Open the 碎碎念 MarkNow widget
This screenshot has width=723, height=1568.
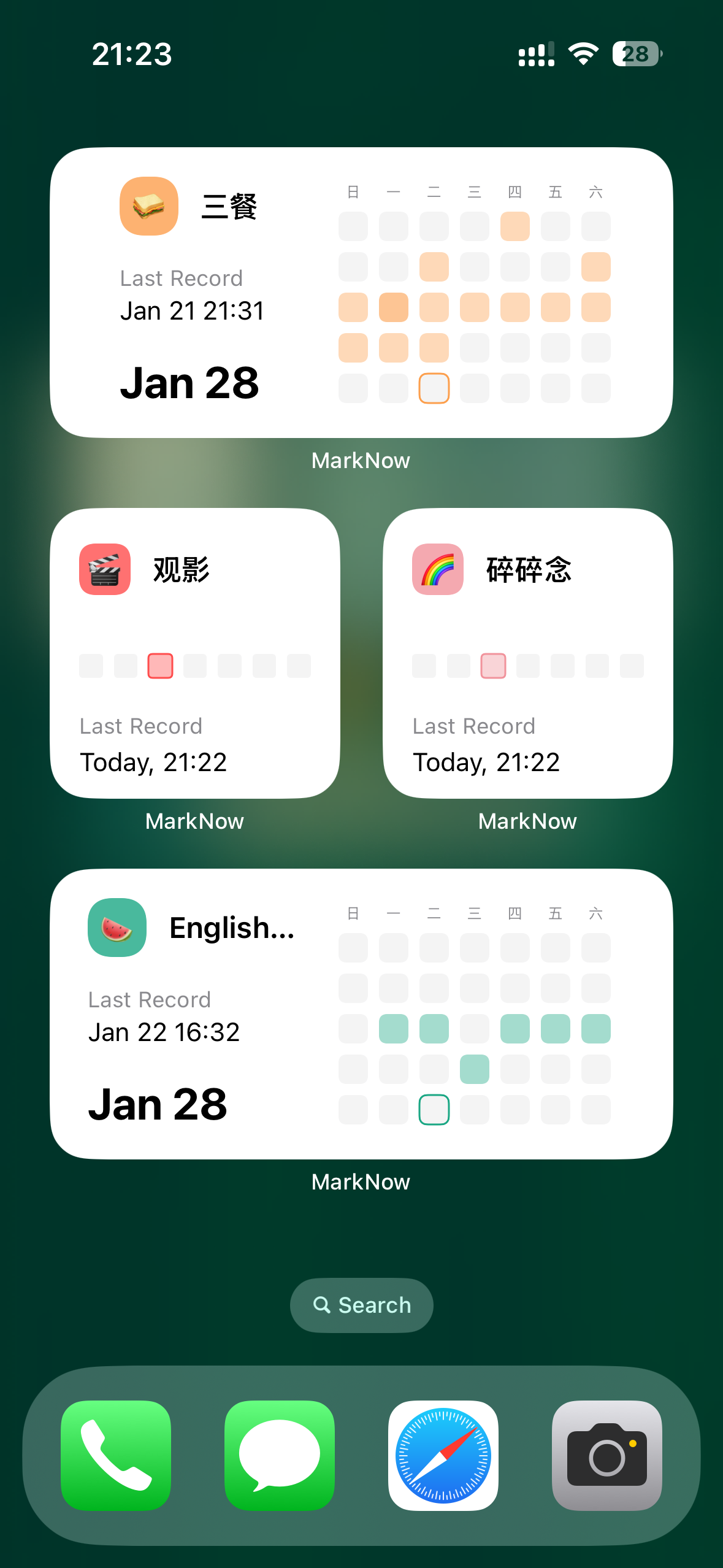click(528, 653)
